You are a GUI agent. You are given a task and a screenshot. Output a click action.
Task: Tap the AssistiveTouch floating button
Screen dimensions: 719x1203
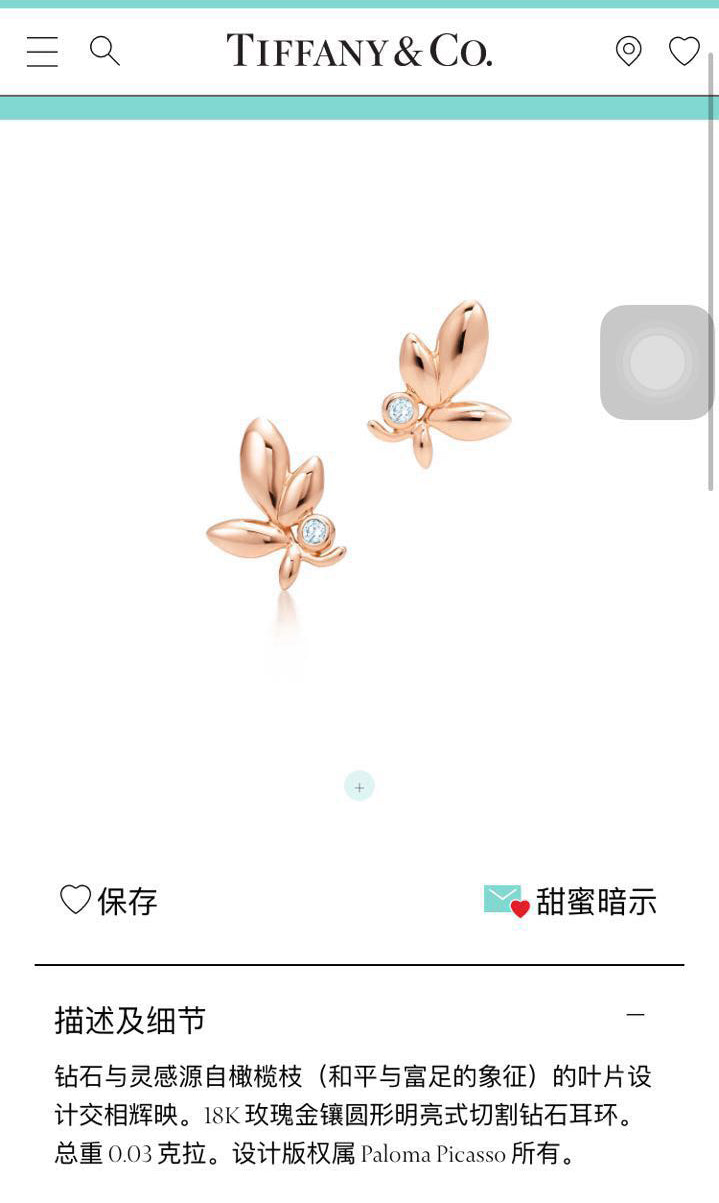click(657, 362)
